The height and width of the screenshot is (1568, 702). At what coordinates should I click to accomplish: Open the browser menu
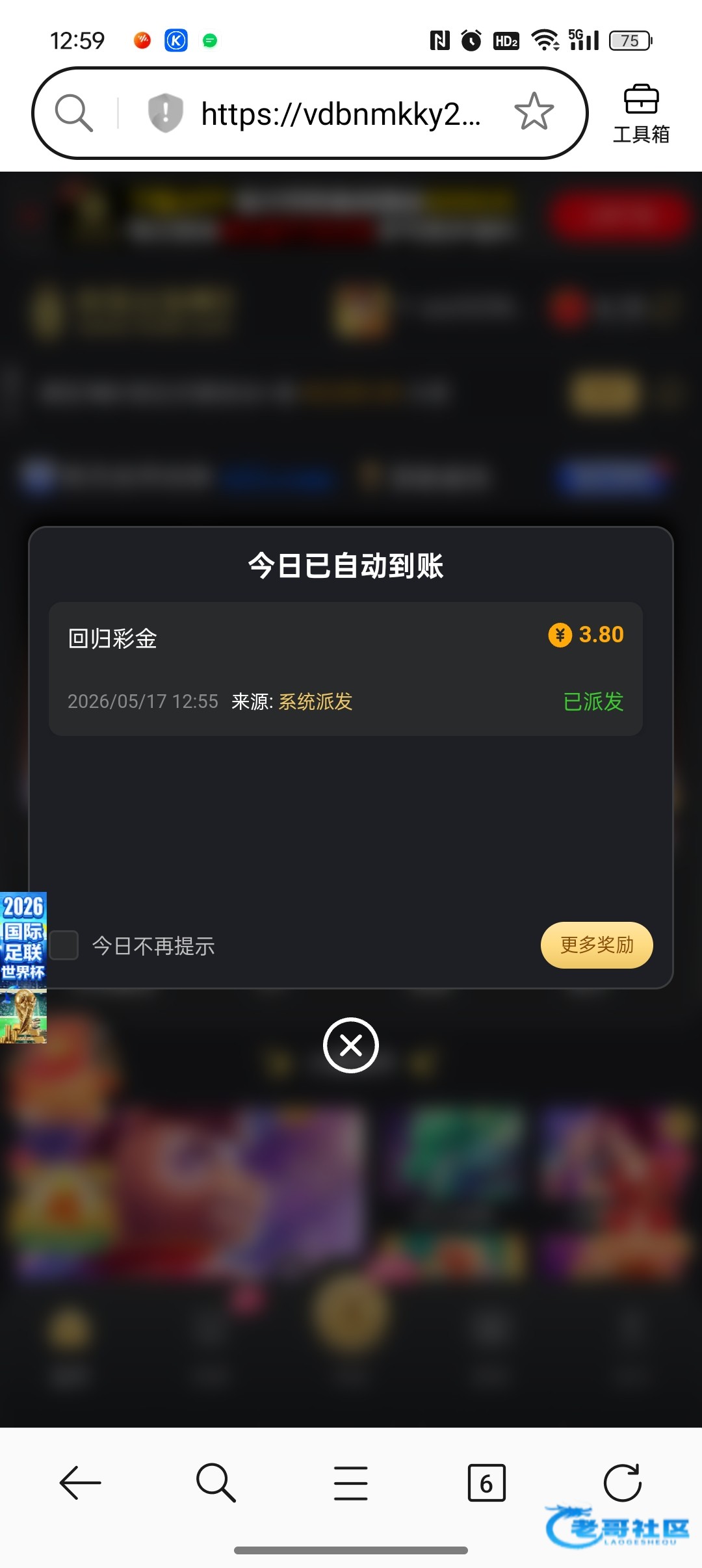coord(351,1483)
